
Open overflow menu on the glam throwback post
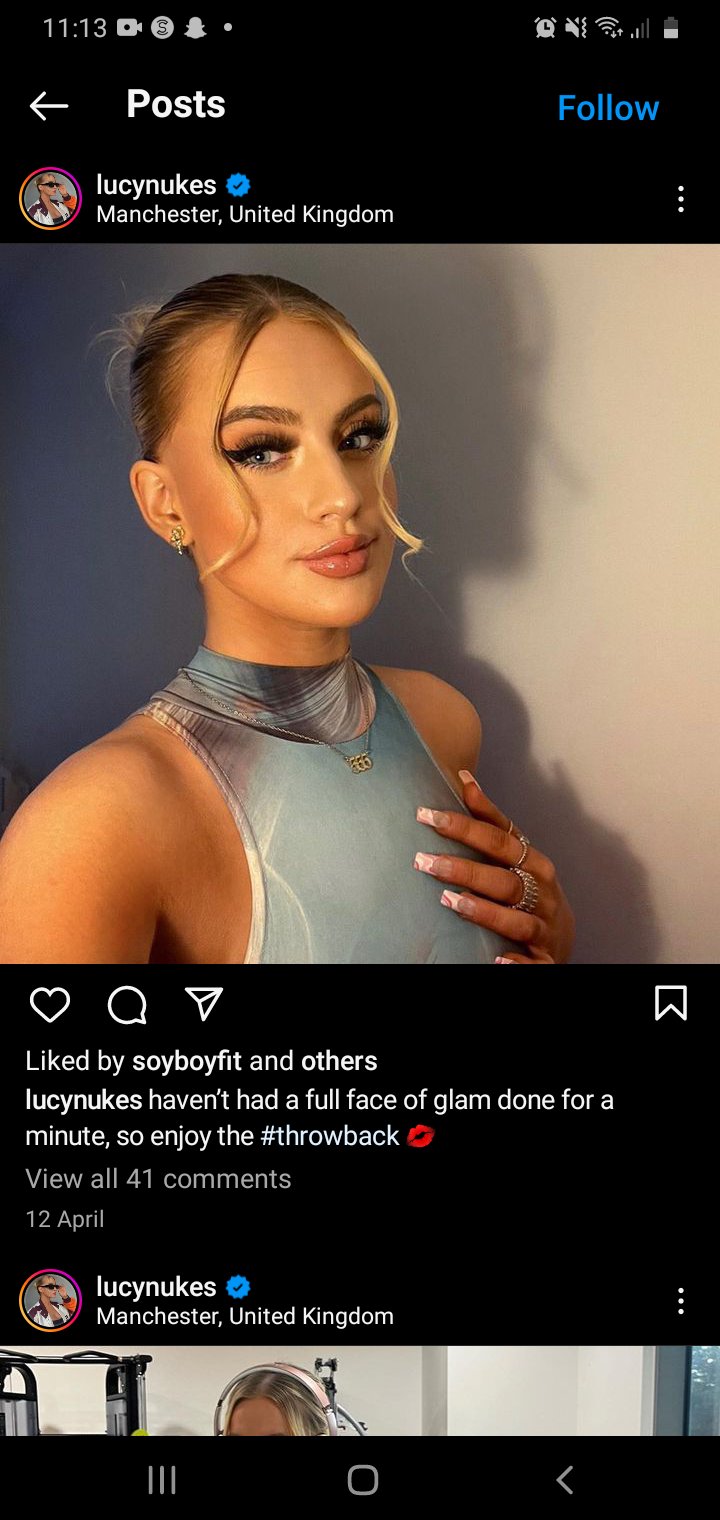point(681,199)
